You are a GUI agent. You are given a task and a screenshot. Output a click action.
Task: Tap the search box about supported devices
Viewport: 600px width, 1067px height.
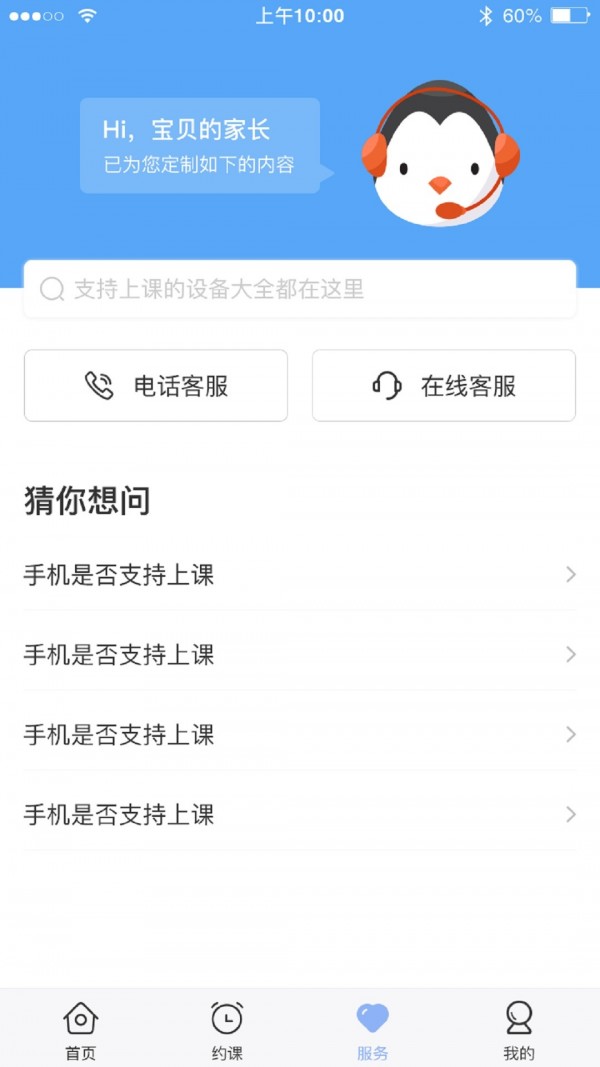tap(300, 290)
